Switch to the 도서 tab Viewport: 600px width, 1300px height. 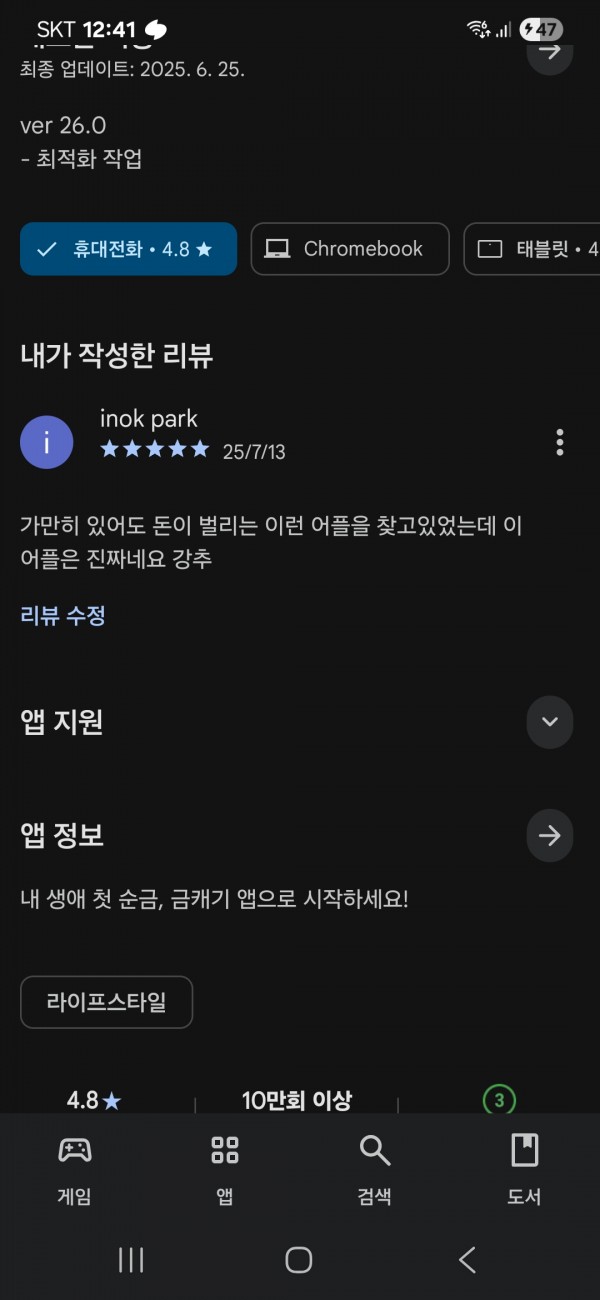click(x=524, y=1170)
